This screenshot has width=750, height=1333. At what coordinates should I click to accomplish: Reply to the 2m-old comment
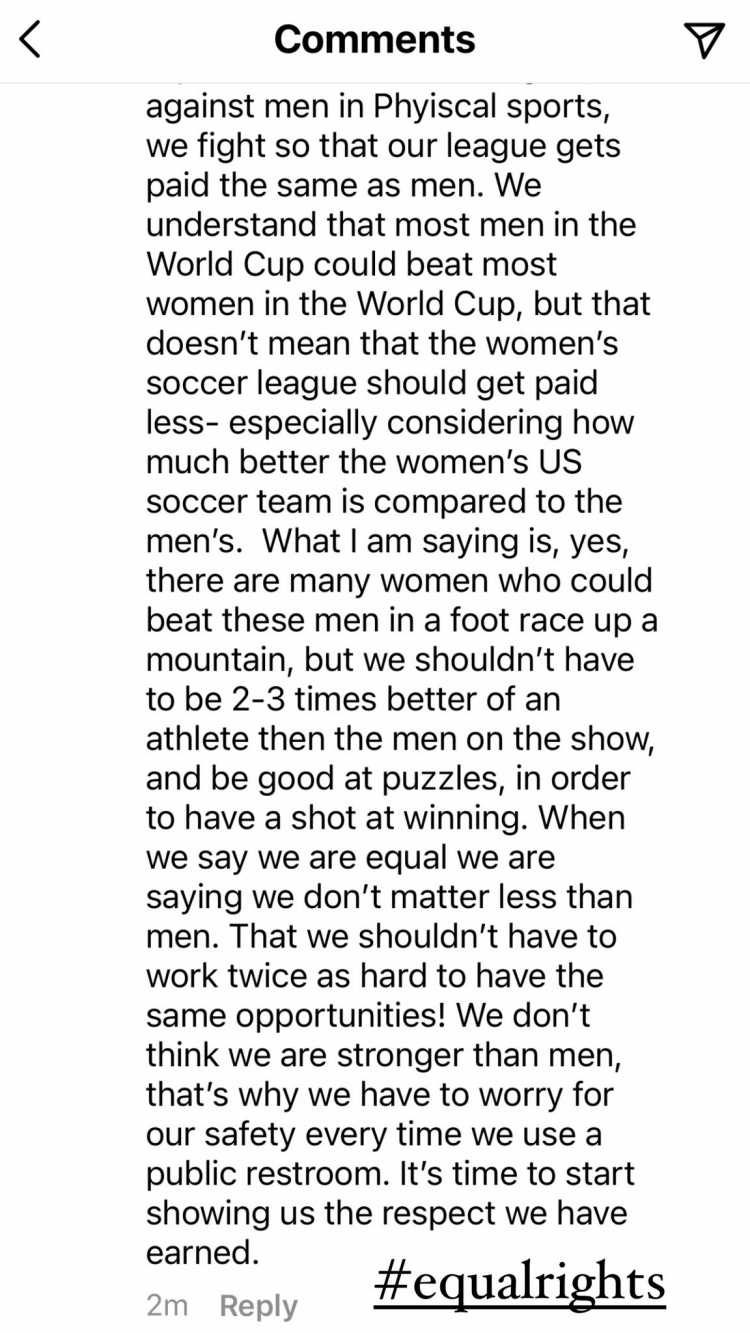(258, 1306)
